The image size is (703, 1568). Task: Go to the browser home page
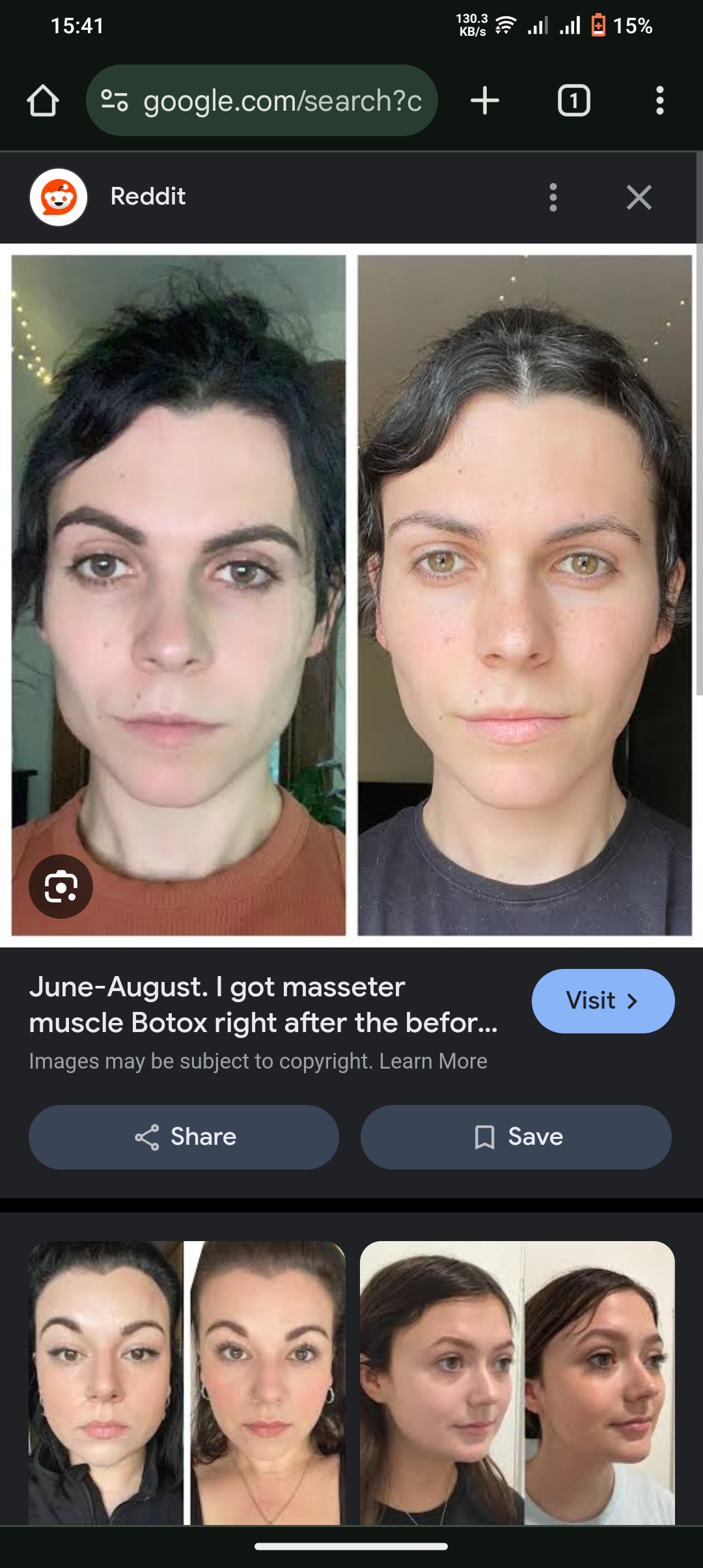(x=43, y=101)
